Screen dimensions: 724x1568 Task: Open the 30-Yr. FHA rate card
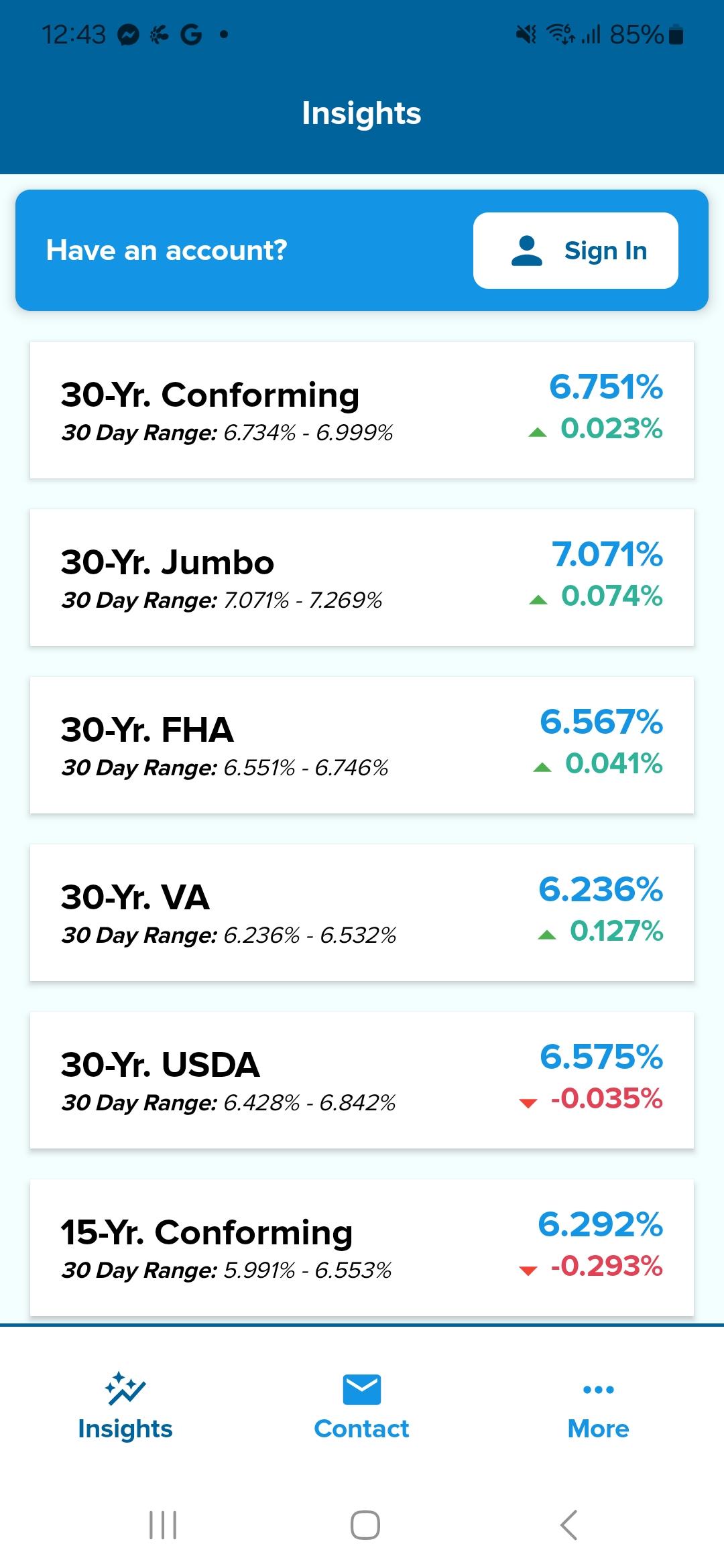tap(362, 745)
